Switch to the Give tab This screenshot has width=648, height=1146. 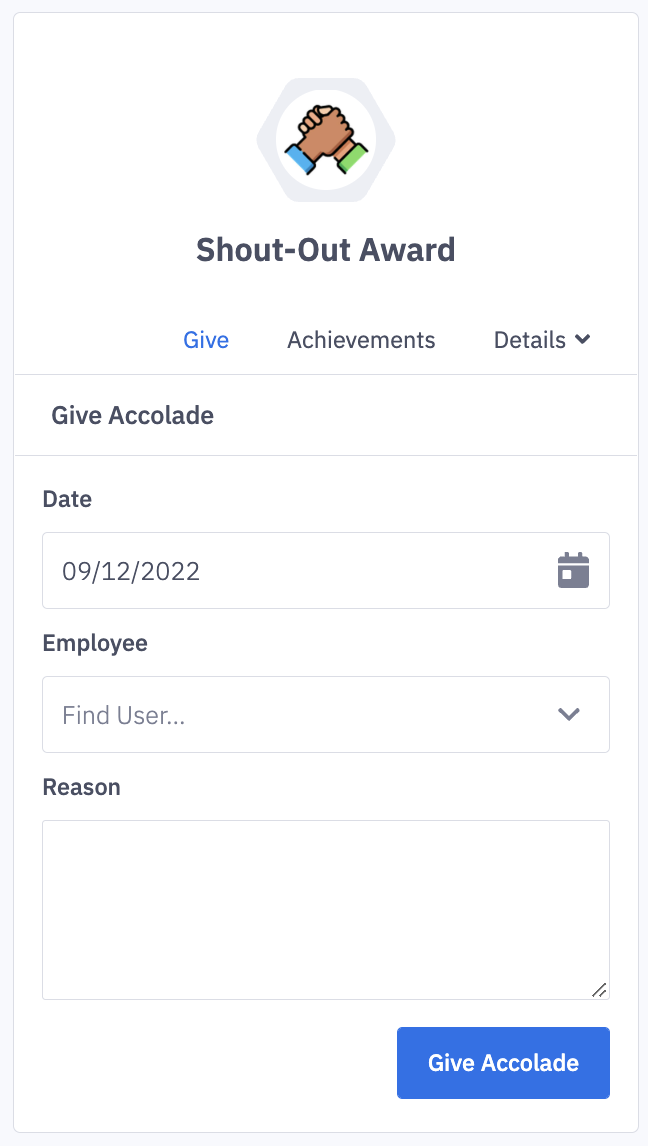click(x=206, y=340)
